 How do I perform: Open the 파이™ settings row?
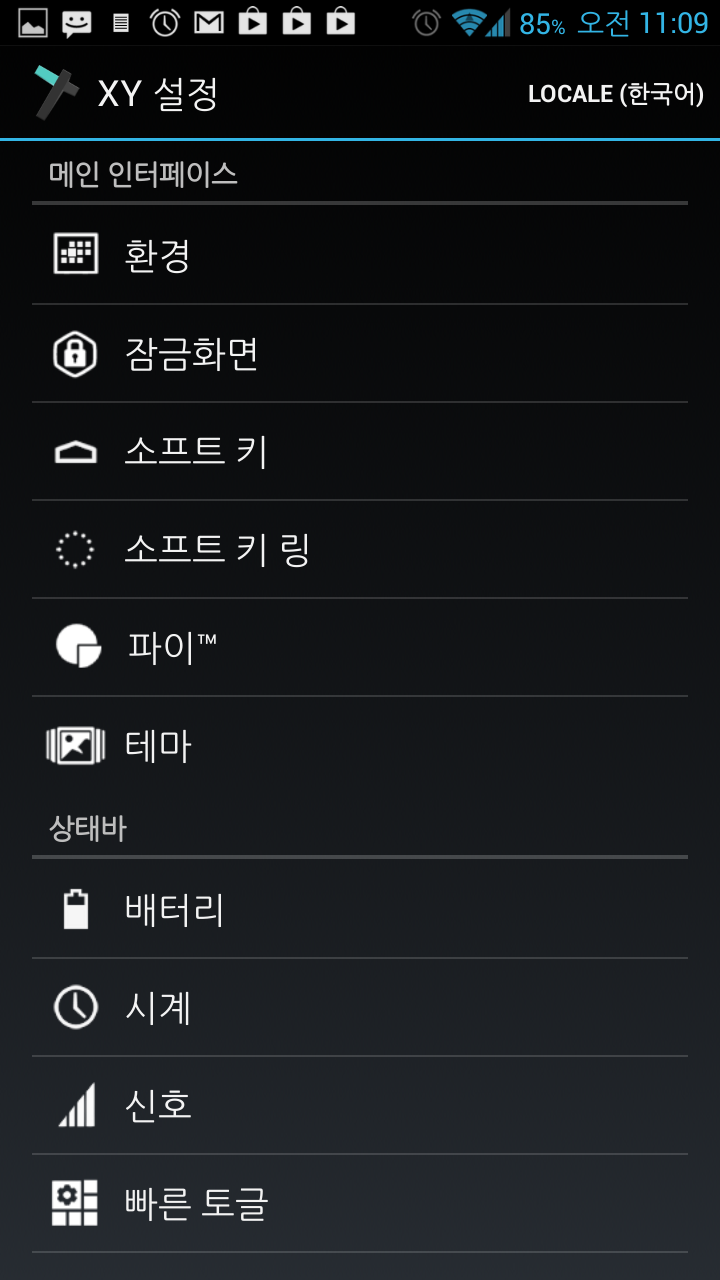360,647
